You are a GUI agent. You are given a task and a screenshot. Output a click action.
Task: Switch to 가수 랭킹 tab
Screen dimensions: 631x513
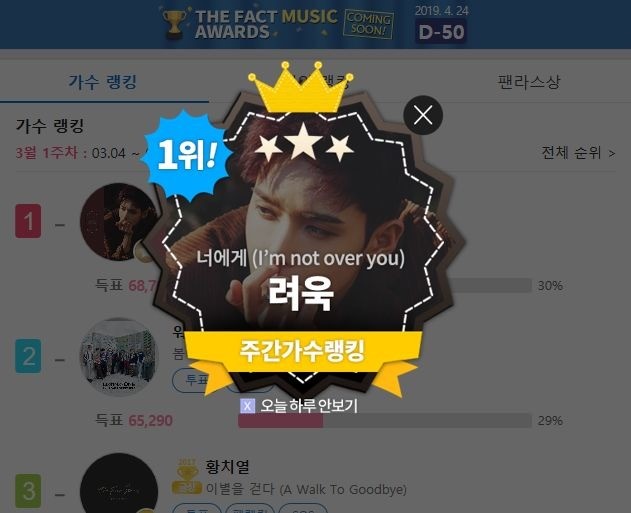(x=103, y=81)
